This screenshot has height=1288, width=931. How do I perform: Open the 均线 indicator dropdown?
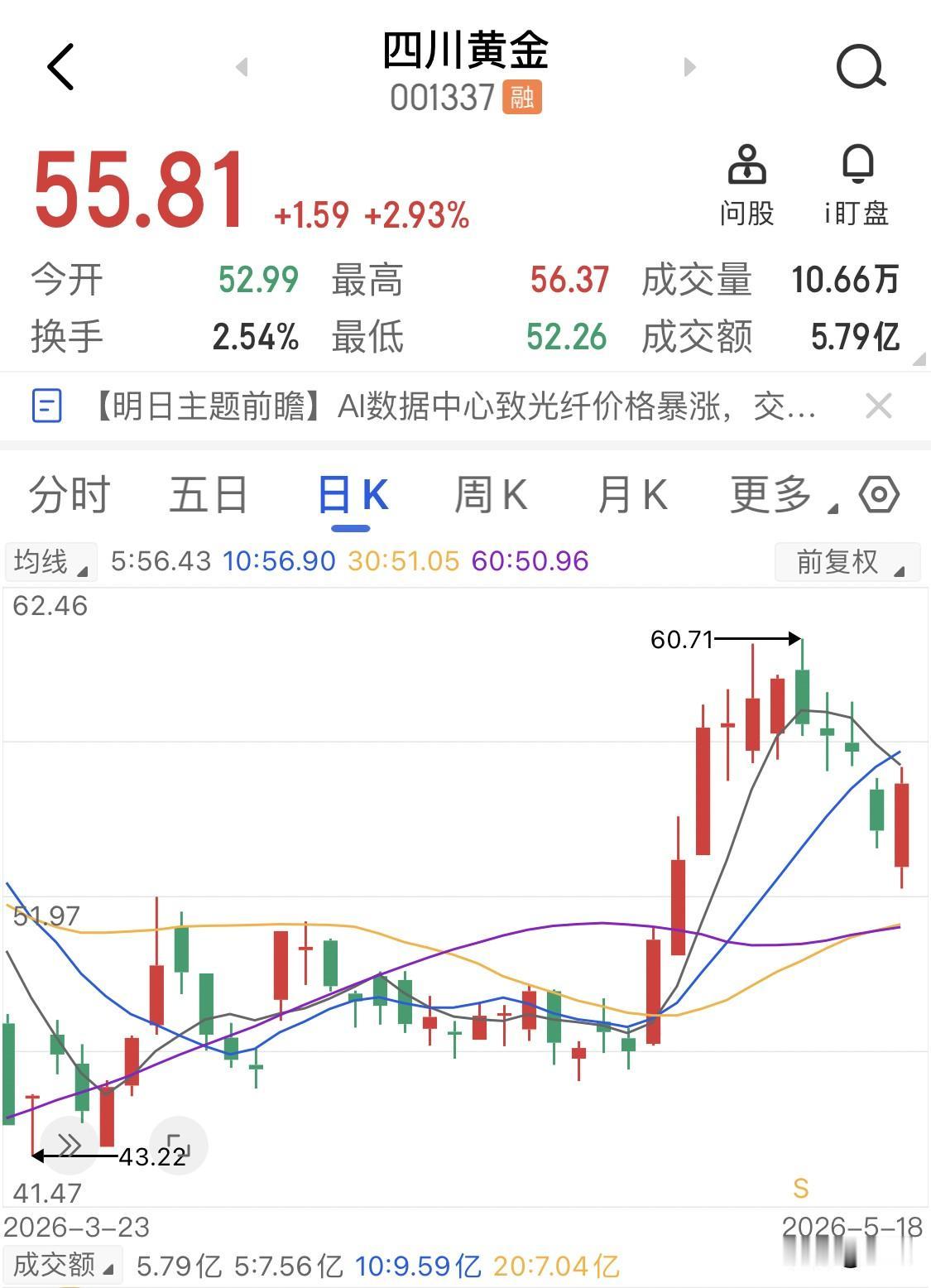coord(51,562)
